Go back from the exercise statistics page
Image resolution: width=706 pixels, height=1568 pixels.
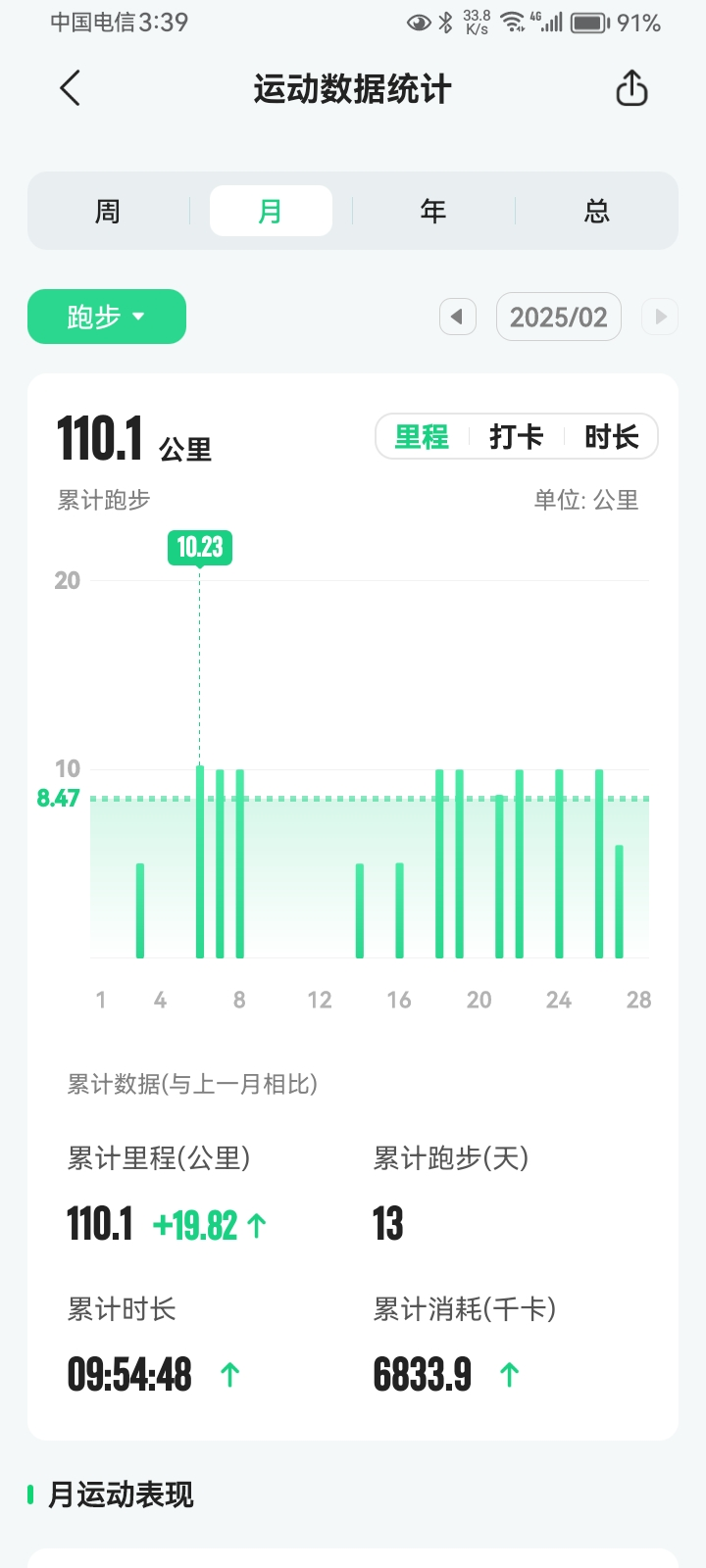70,89
